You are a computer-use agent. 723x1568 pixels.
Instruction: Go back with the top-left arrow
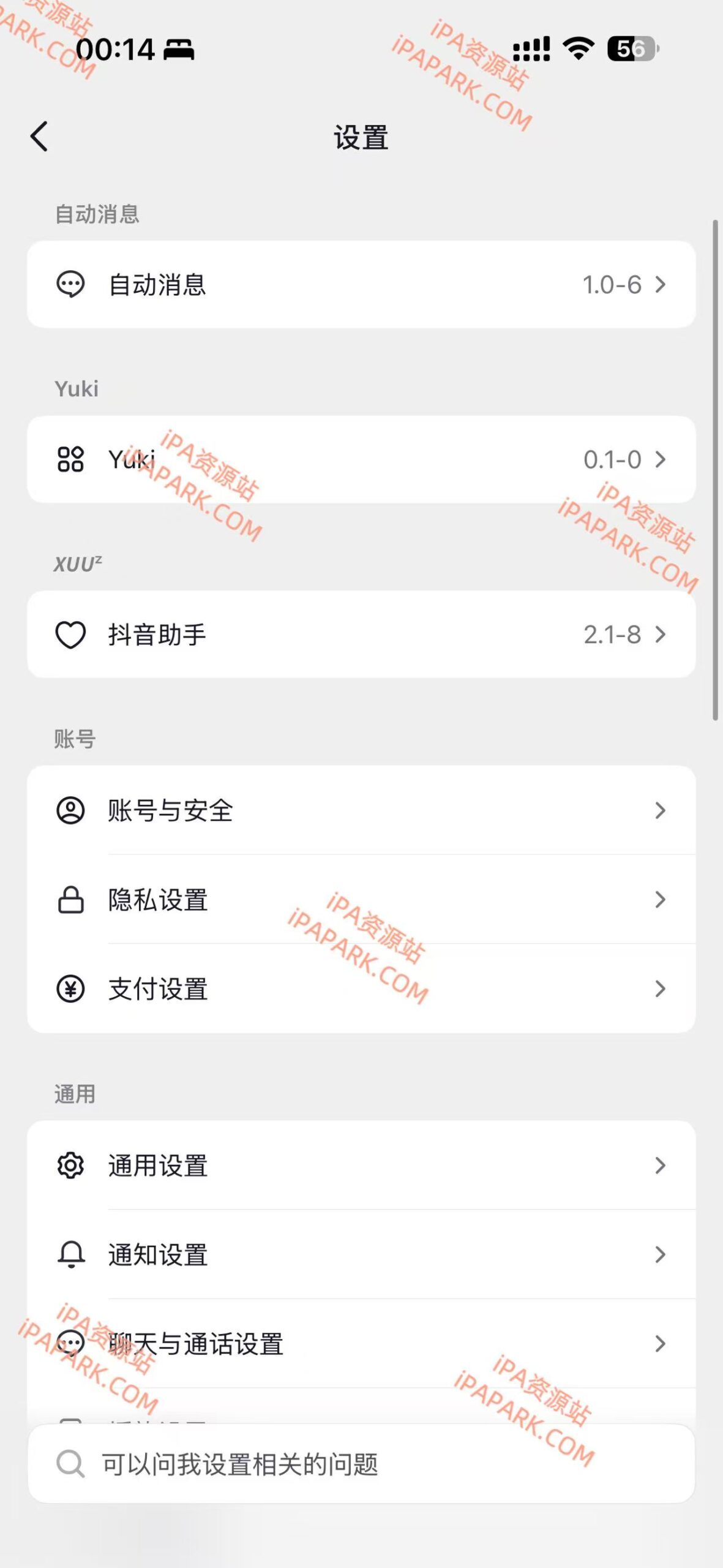39,136
